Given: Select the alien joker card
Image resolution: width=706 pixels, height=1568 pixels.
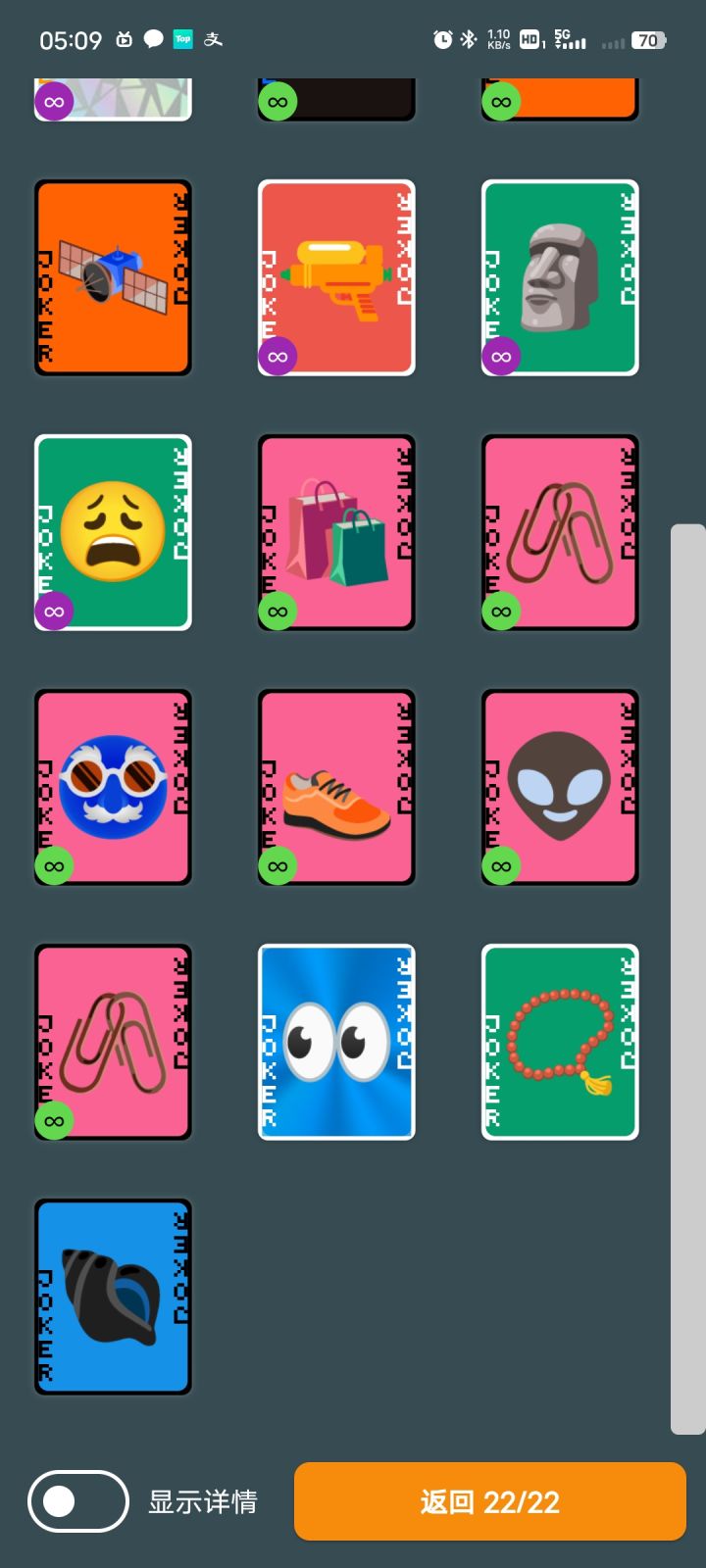Looking at the screenshot, I should pos(559,787).
